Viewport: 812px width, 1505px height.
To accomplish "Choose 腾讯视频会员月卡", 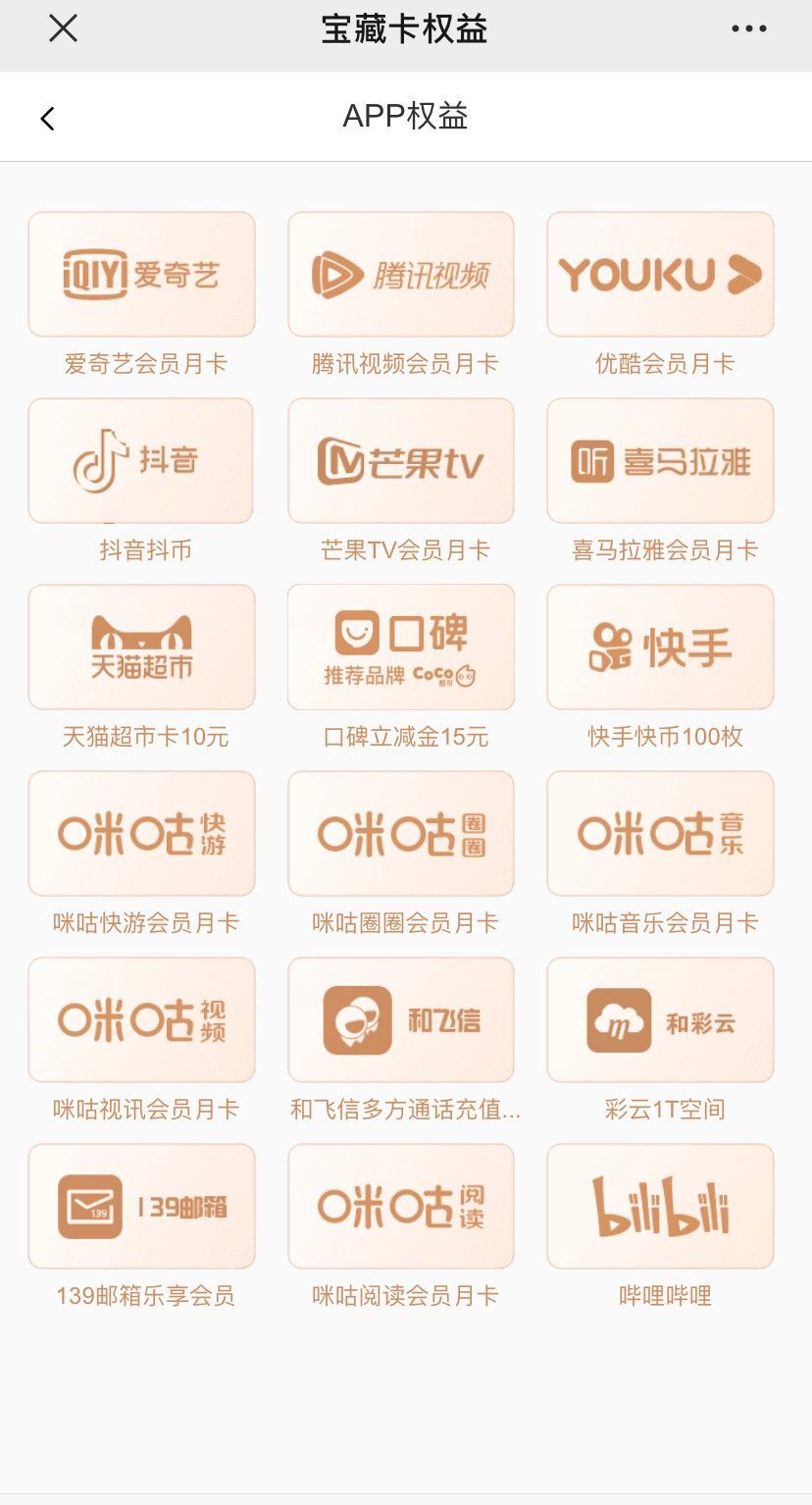I will 401,275.
